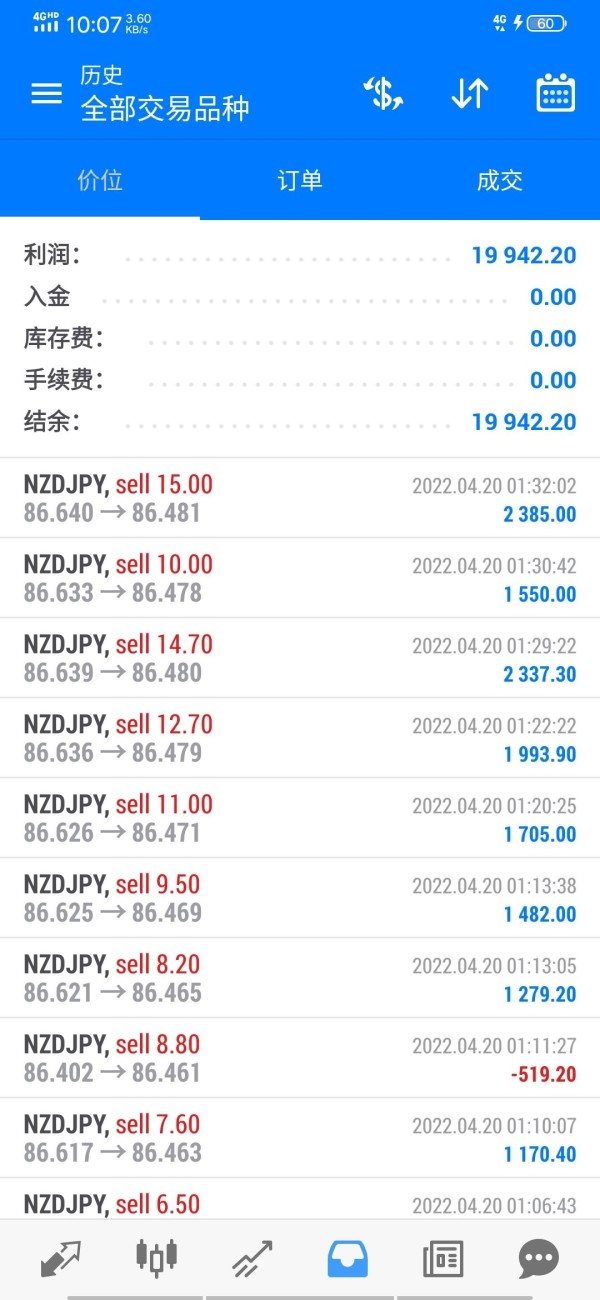Open the NZDJPY sell 8.80 losing trade
The width and height of the screenshot is (600, 1300).
pos(300,1058)
